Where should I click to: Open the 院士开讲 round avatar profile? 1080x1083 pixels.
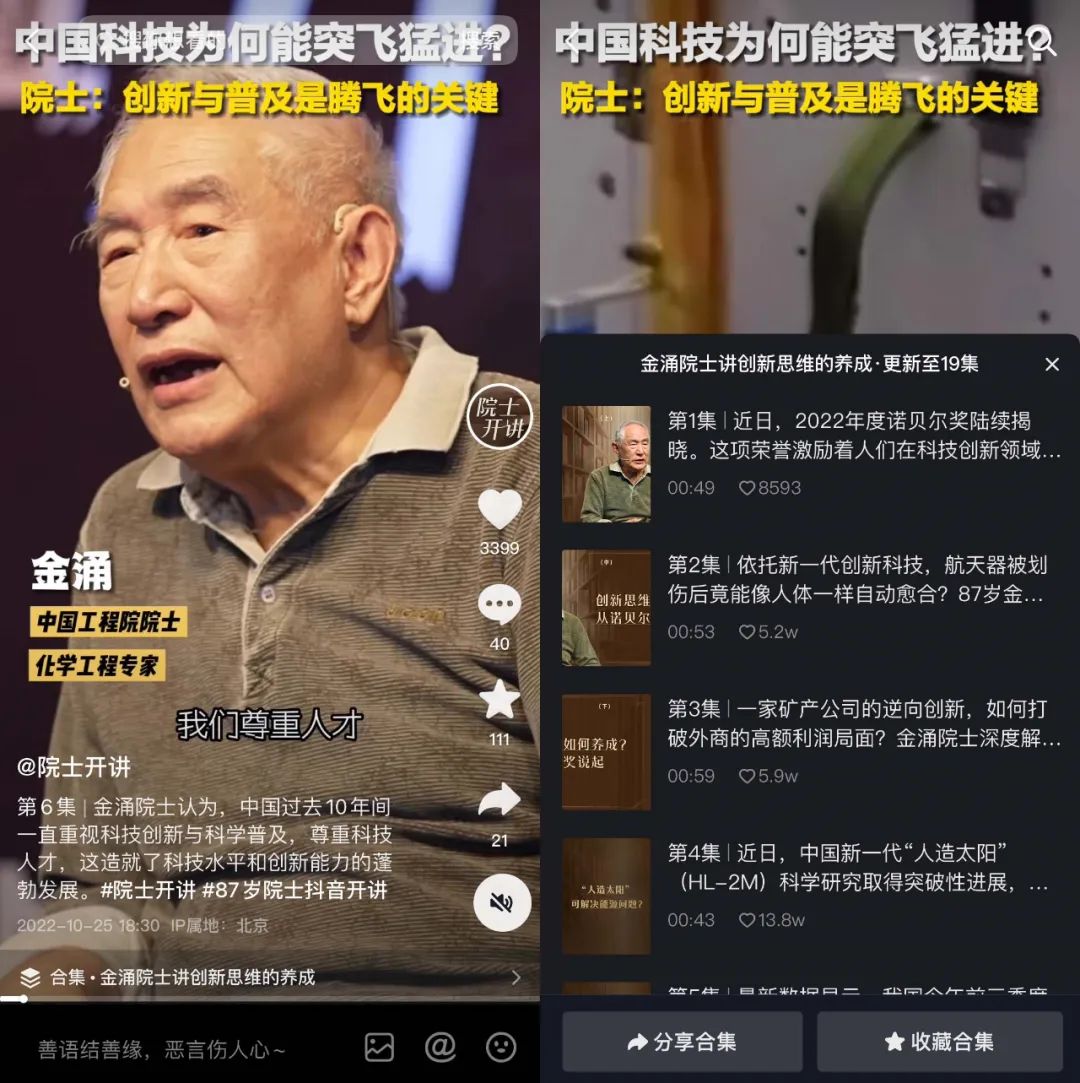[499, 416]
